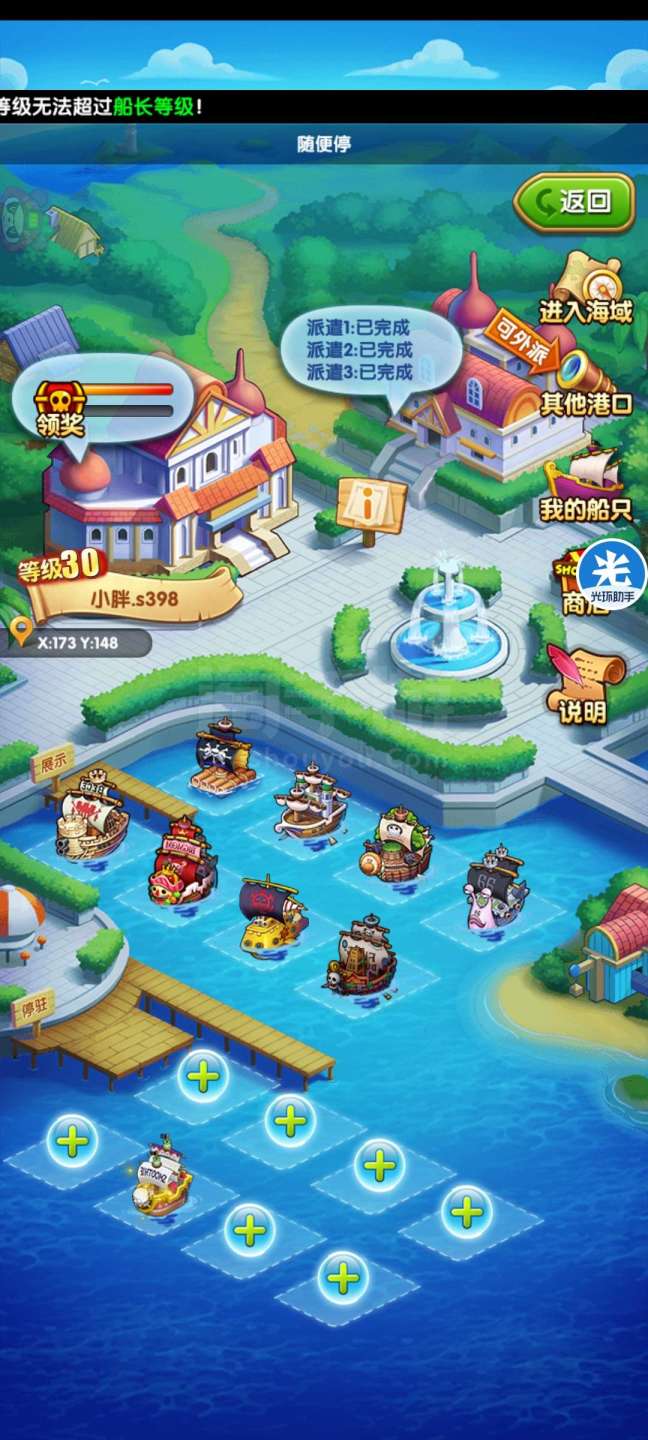Select the red Chopper-themed ship
Screen dimensions: 648x1440
[x=182, y=862]
